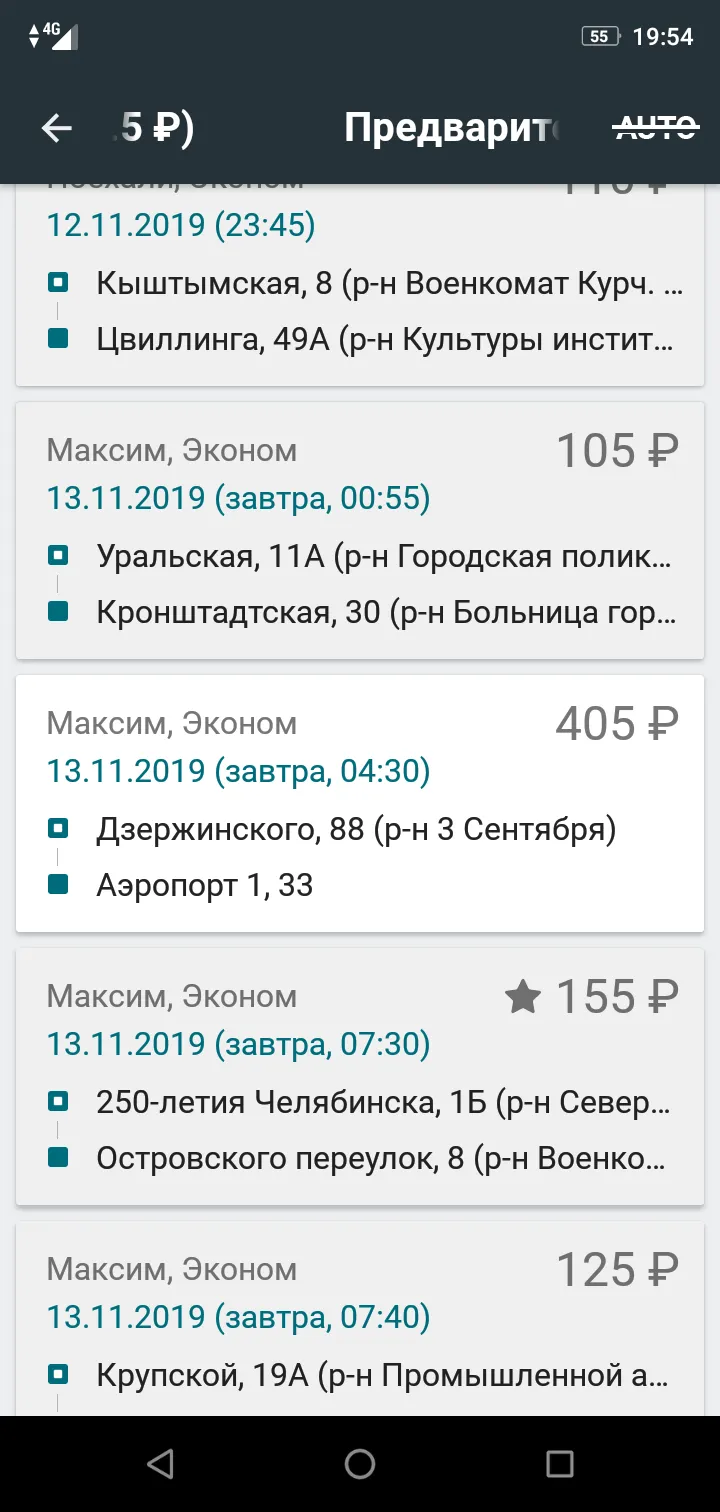Go back with the app bar arrow
This screenshot has width=720, height=1512.
tap(57, 128)
